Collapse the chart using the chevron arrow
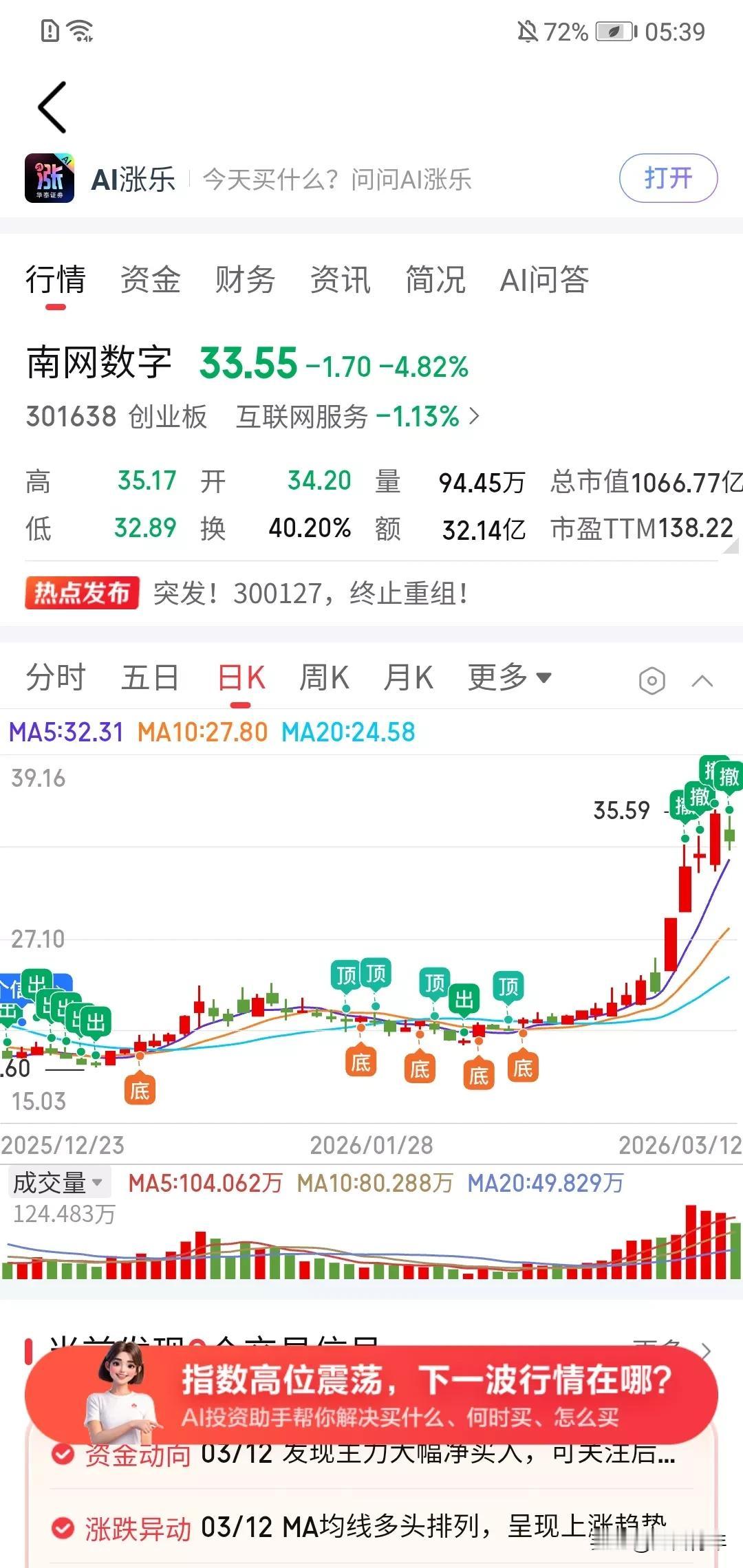The image size is (743, 1568). coord(702,679)
